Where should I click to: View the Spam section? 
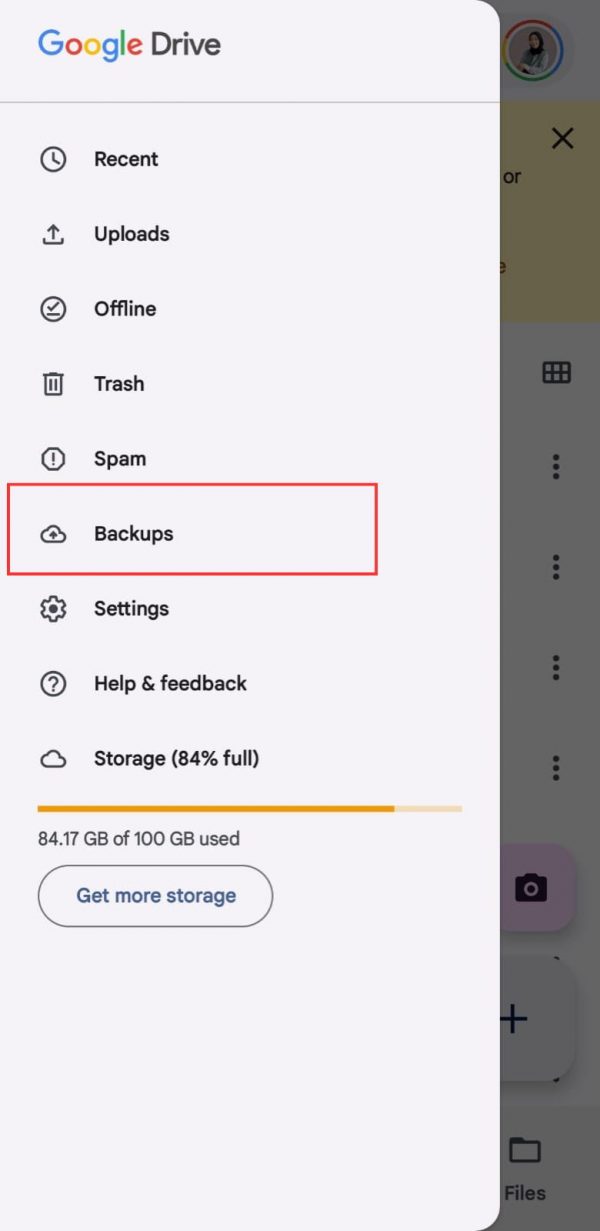[x=249, y=459]
